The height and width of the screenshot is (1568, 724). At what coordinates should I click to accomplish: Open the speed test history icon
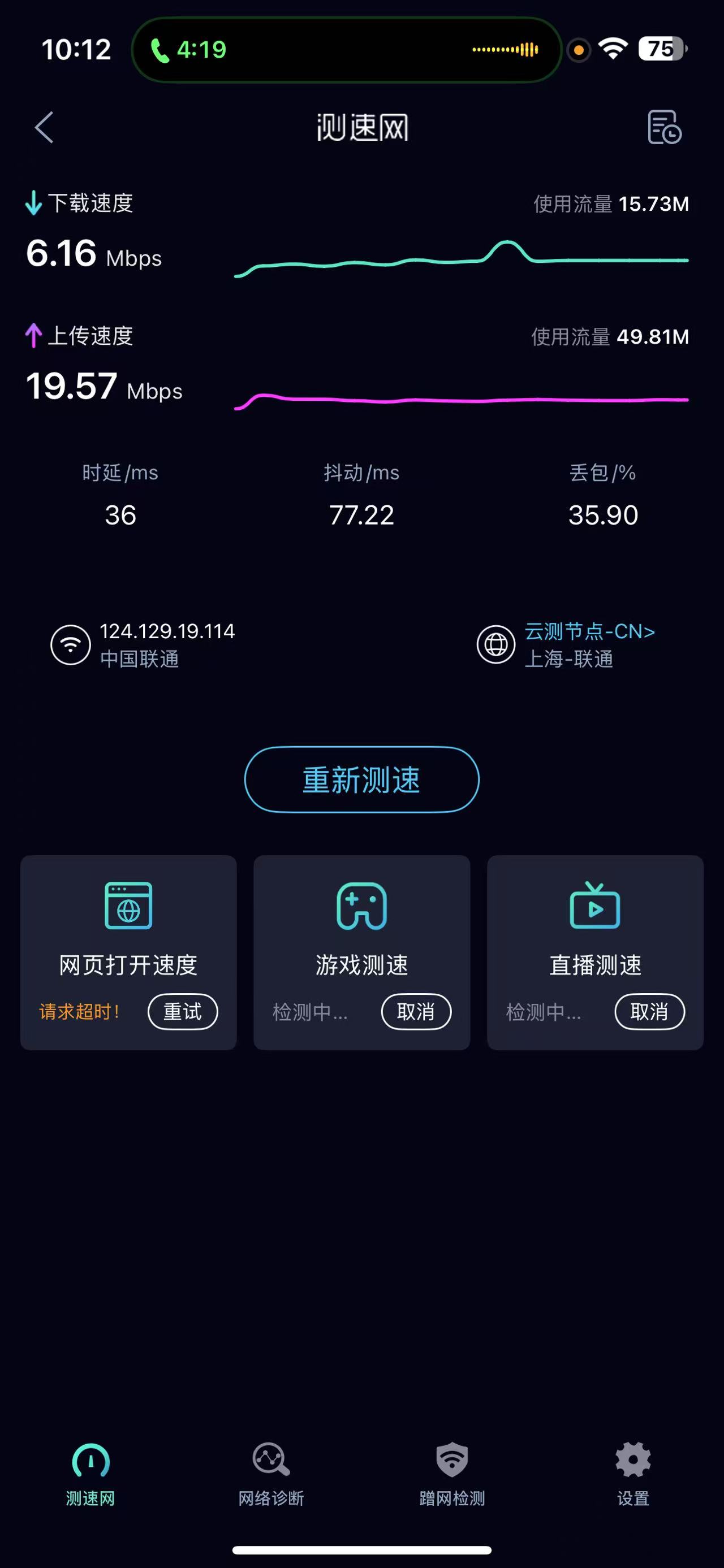(x=663, y=127)
